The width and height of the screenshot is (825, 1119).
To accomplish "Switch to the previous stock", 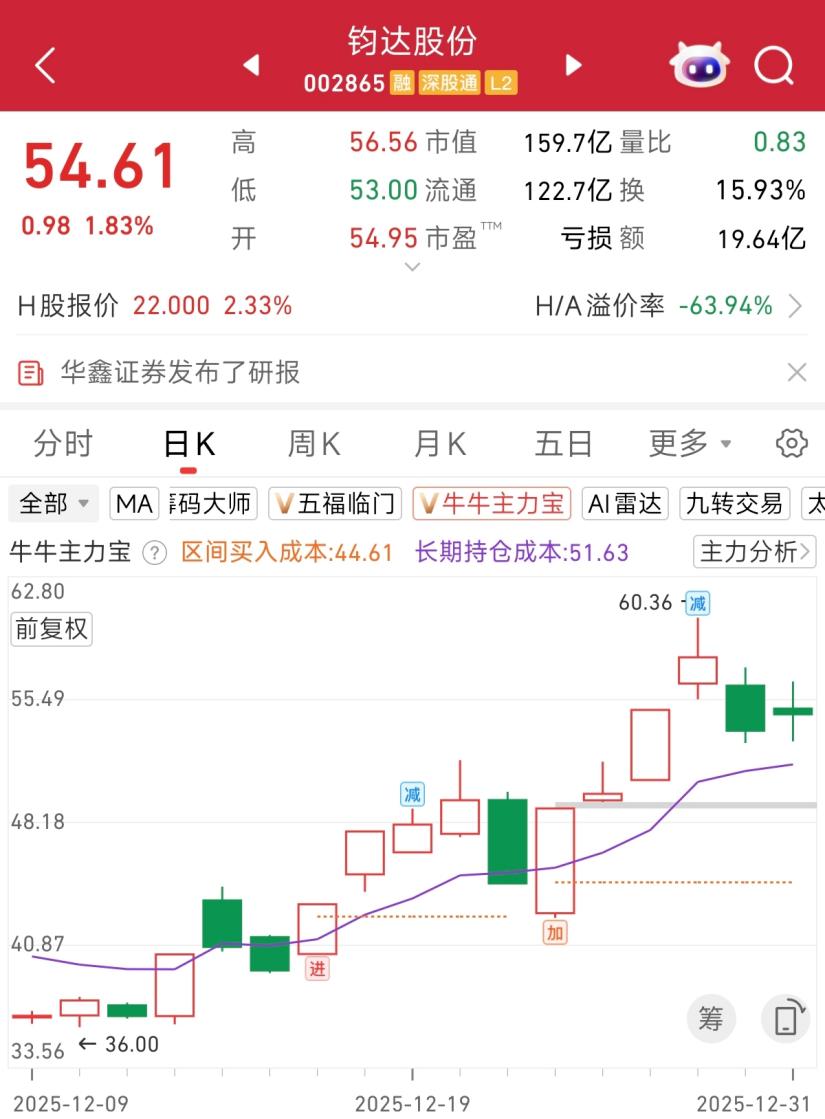I will (x=251, y=66).
